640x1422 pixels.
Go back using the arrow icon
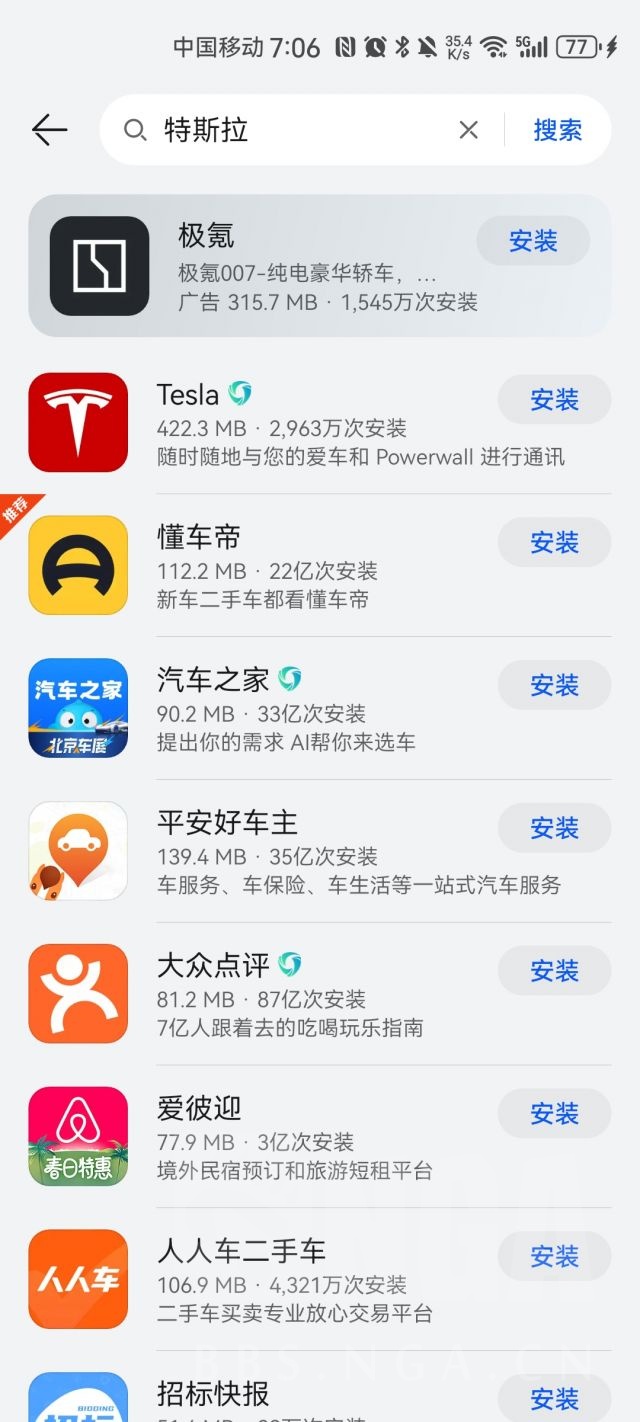tap(49, 130)
